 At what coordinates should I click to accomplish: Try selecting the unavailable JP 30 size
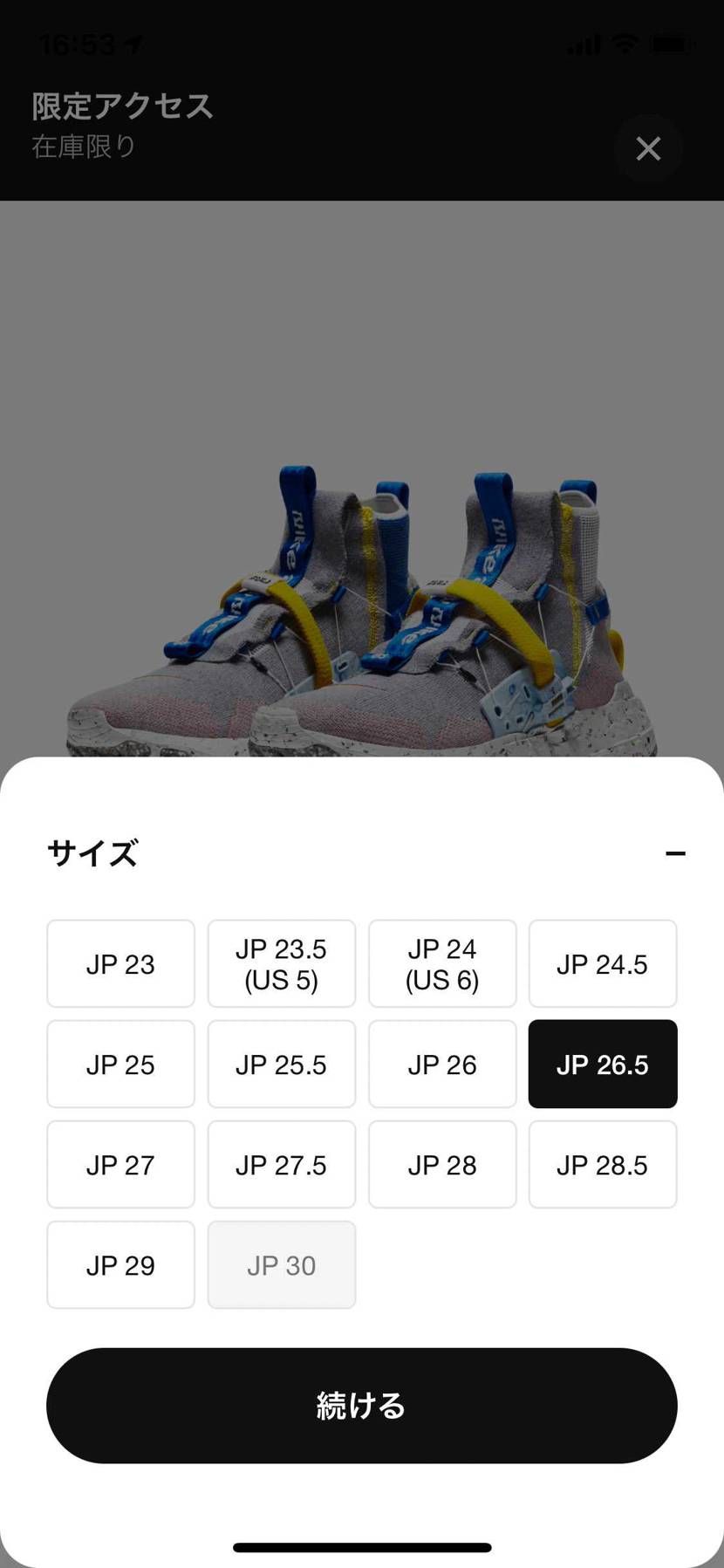pyautogui.click(x=281, y=1264)
